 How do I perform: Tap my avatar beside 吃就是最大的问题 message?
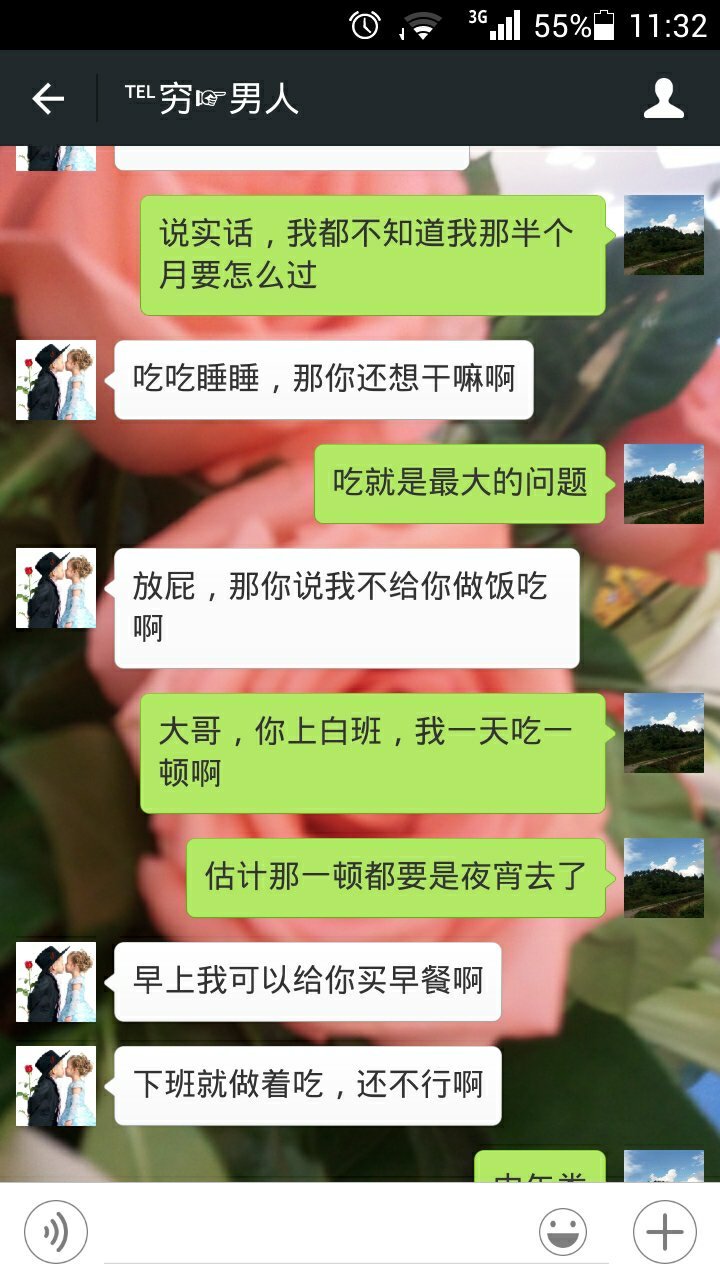[x=664, y=484]
